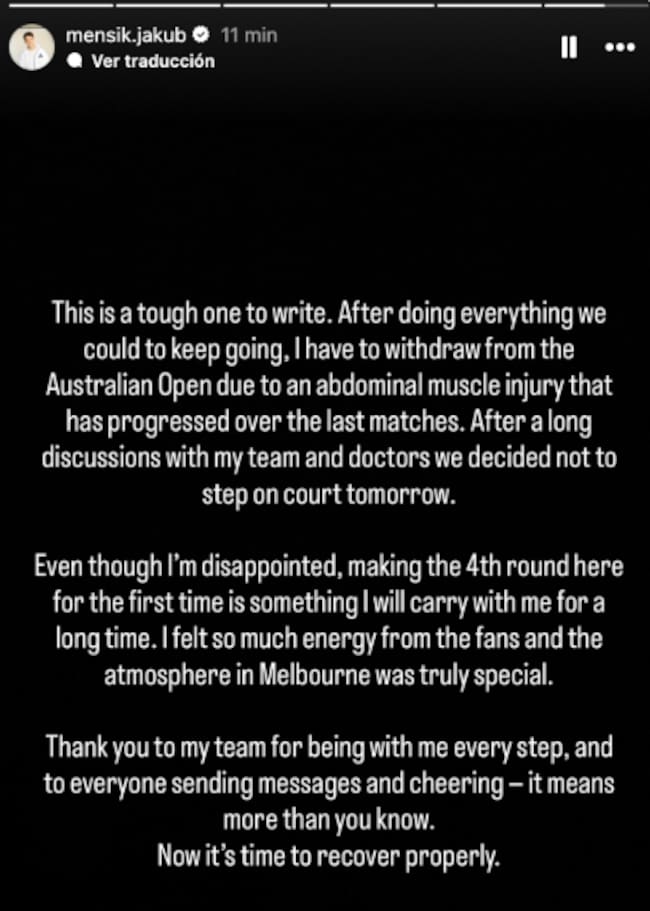
Task: Pause the story playback
Action: coord(569,47)
